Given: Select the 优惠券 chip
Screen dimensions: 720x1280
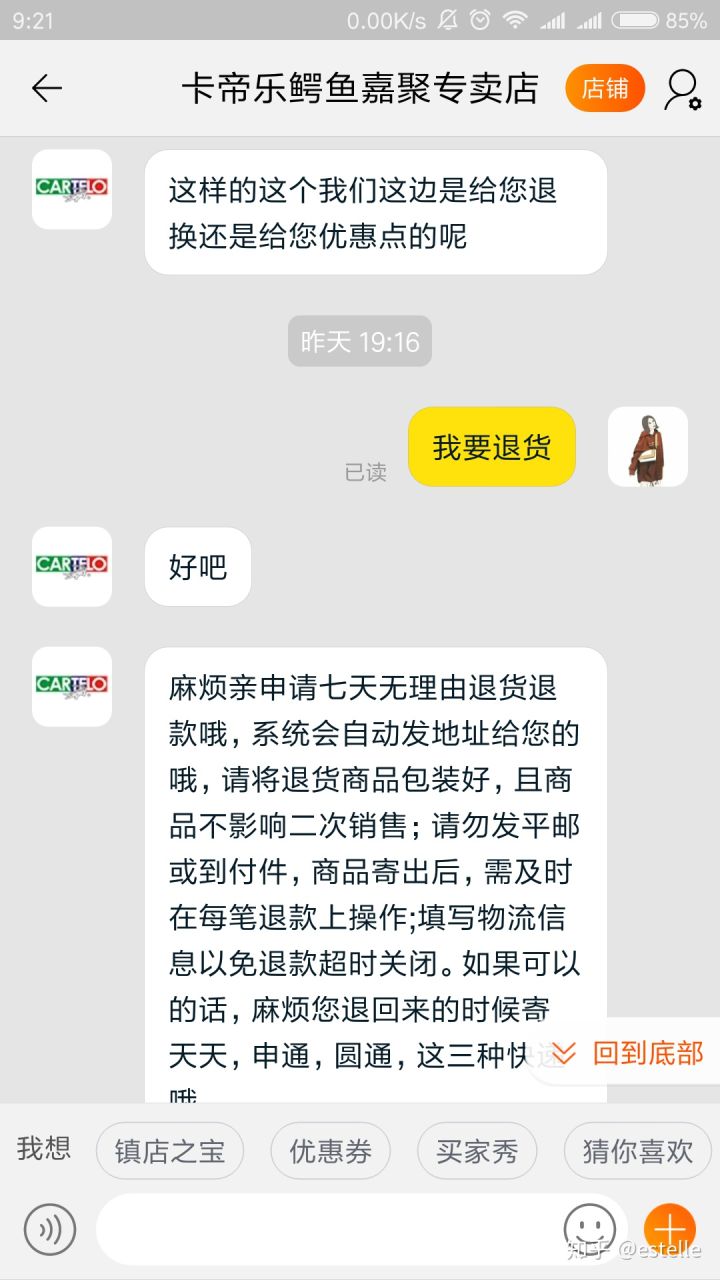Looking at the screenshot, I should pyautogui.click(x=331, y=1151).
